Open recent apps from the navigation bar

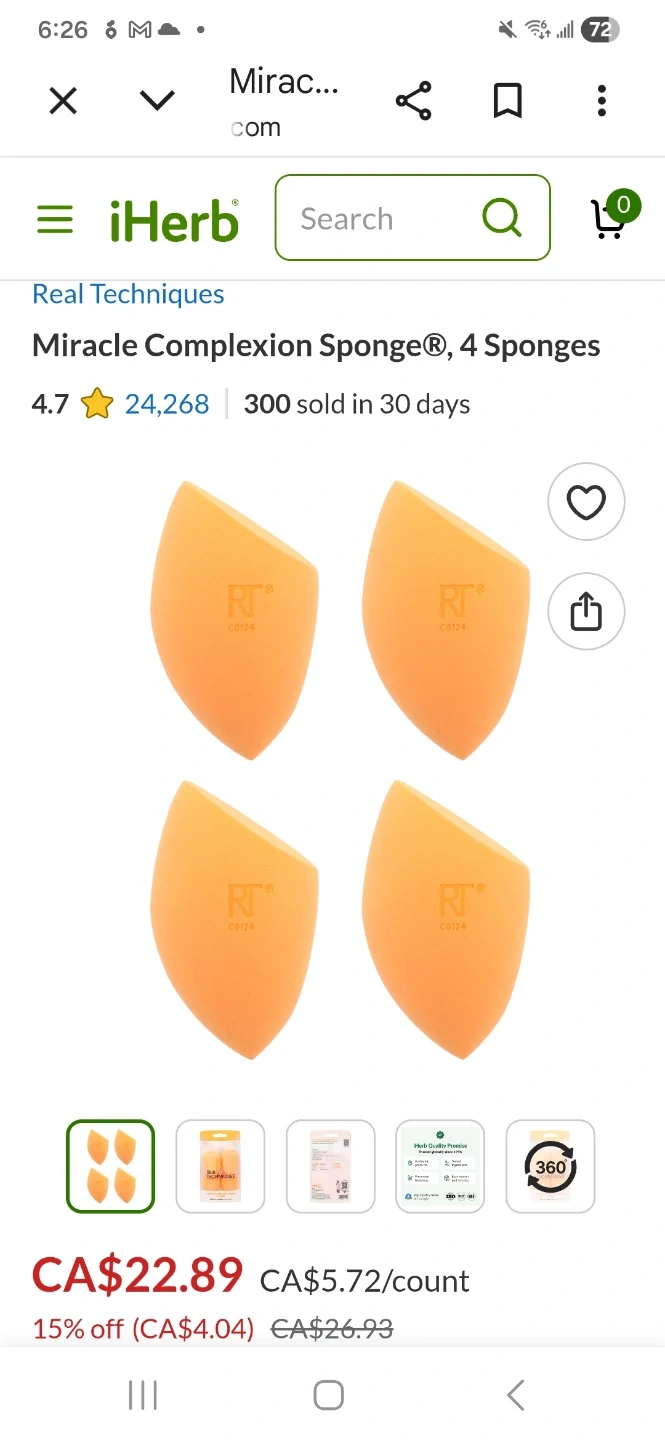[x=143, y=1395]
